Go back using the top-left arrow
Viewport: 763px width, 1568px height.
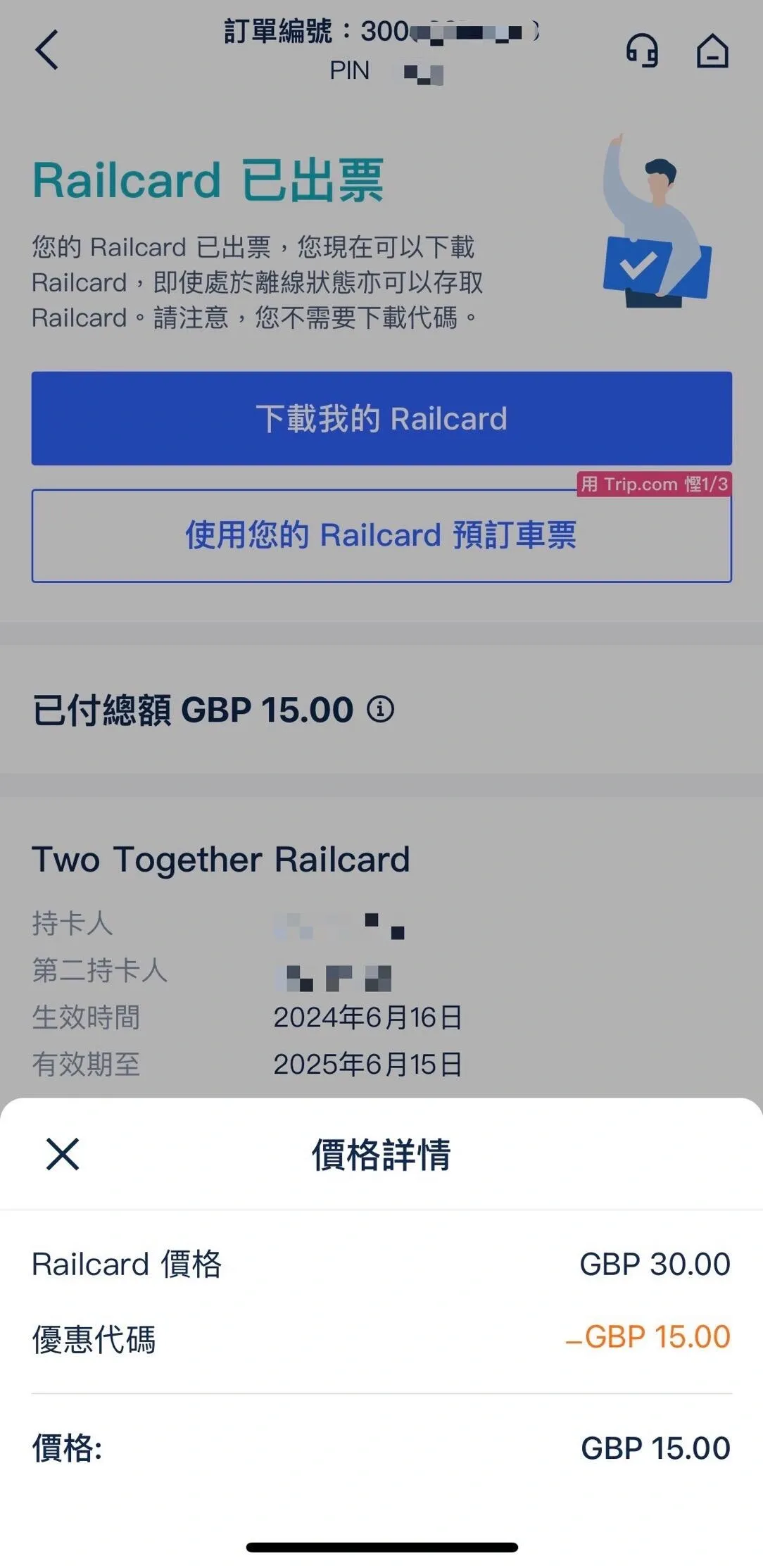46,50
